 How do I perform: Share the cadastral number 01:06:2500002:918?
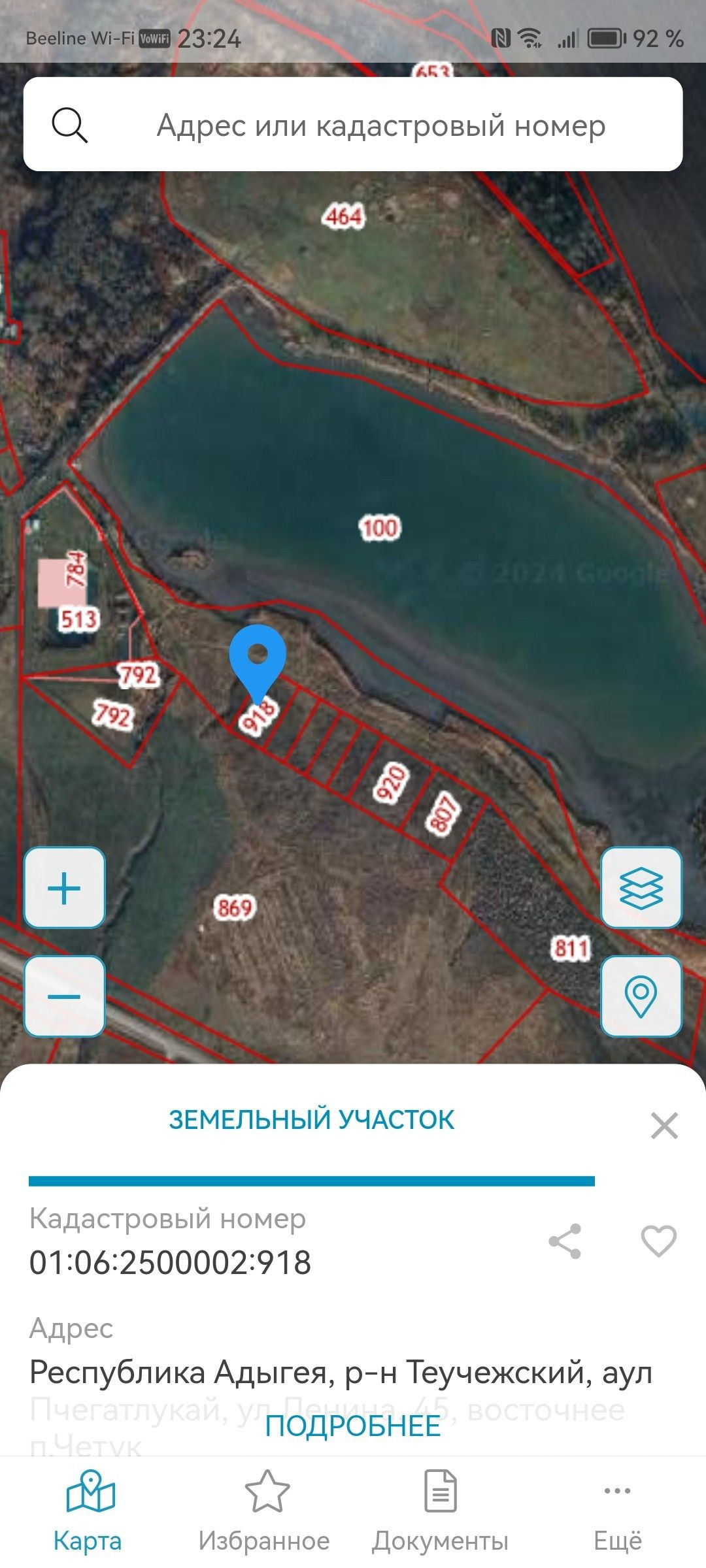pyautogui.click(x=565, y=1241)
